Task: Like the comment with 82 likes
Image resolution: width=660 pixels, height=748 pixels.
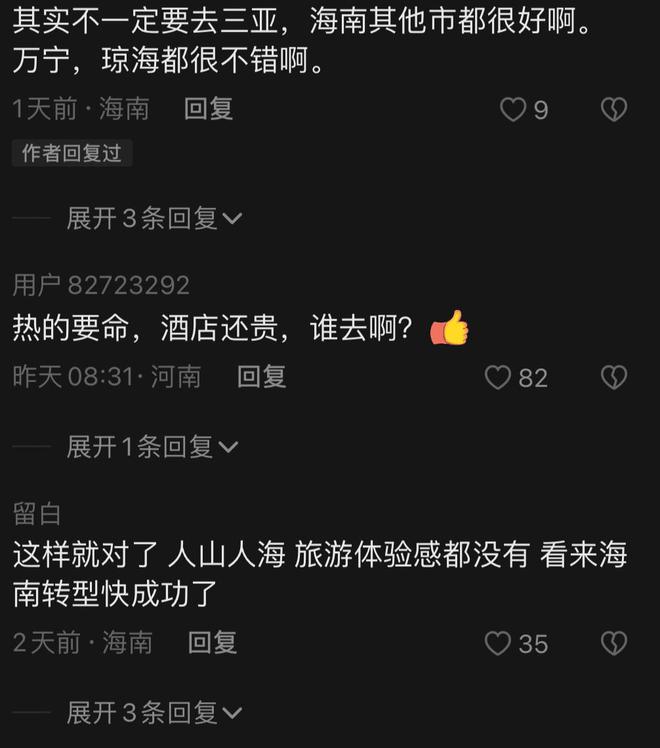Action: click(498, 377)
